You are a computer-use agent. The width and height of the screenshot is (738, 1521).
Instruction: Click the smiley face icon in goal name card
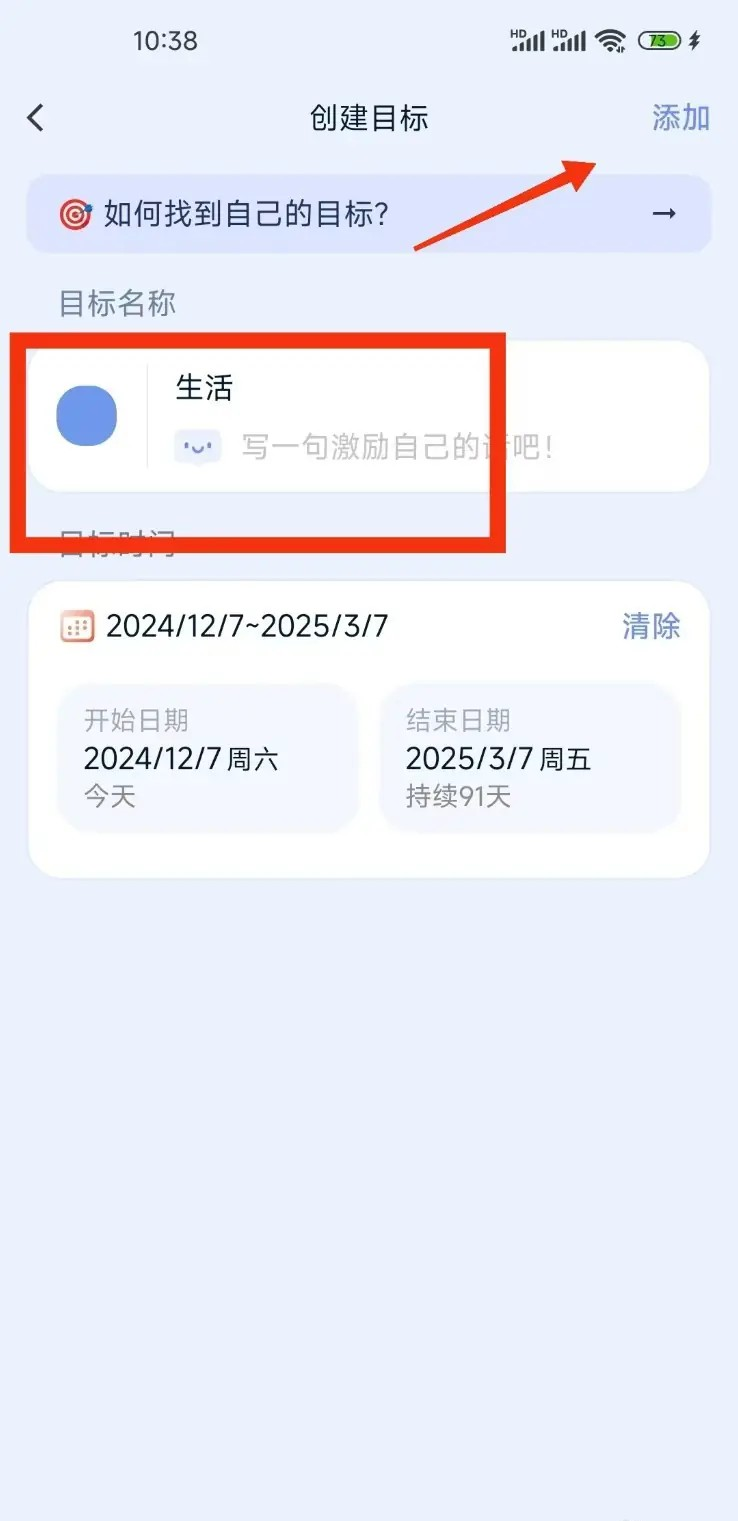(197, 447)
